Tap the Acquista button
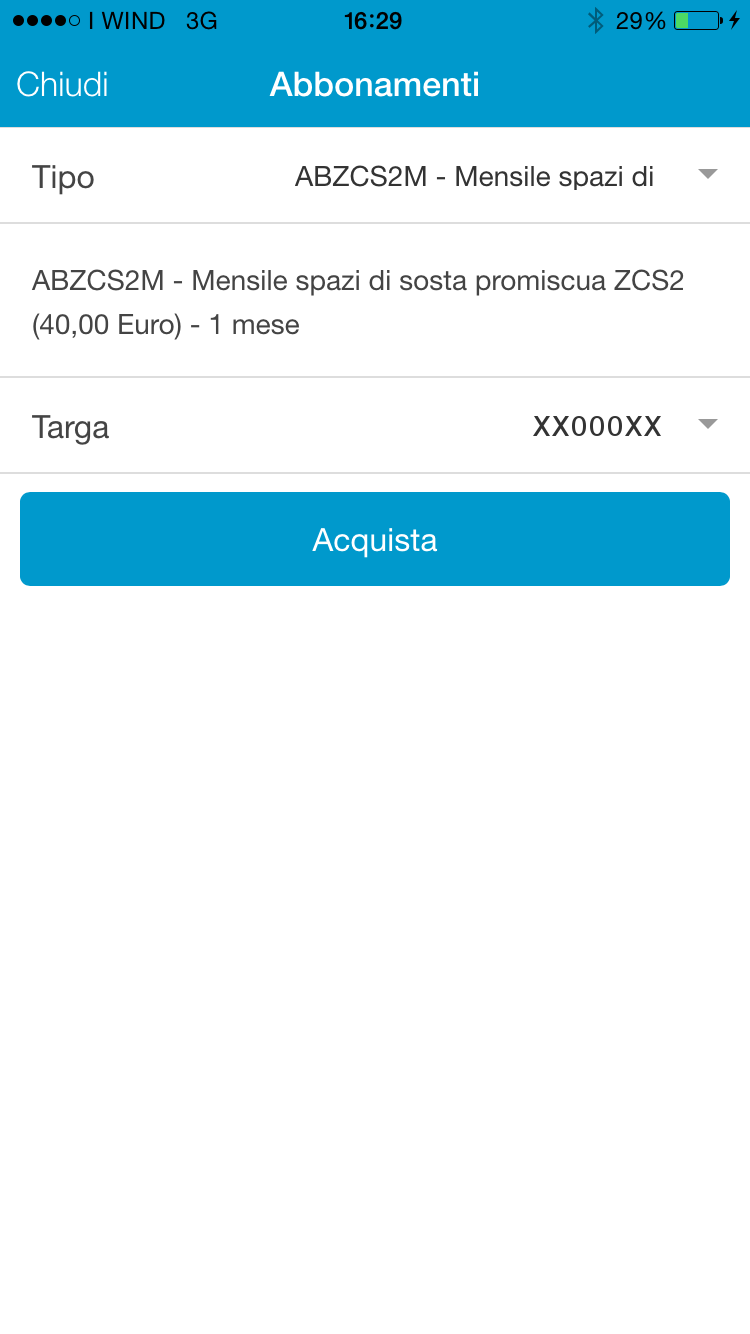 (x=375, y=539)
